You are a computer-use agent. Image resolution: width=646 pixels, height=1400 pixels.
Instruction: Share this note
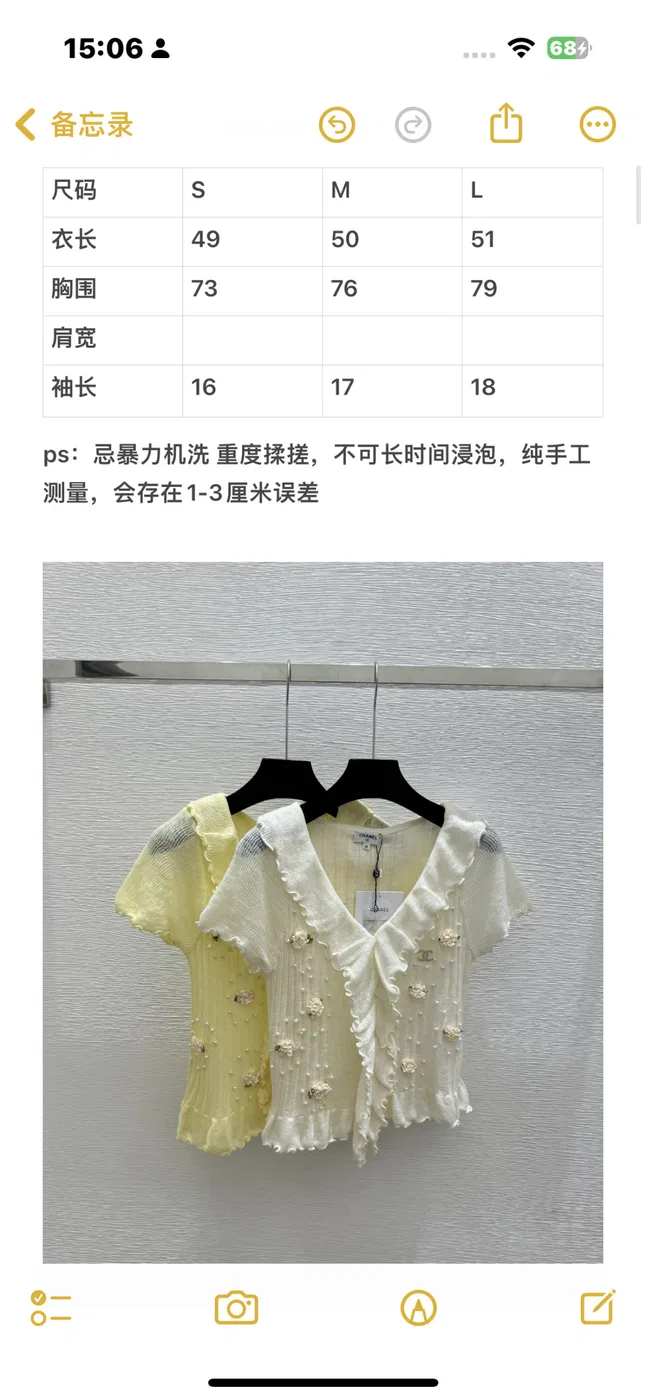coord(507,124)
